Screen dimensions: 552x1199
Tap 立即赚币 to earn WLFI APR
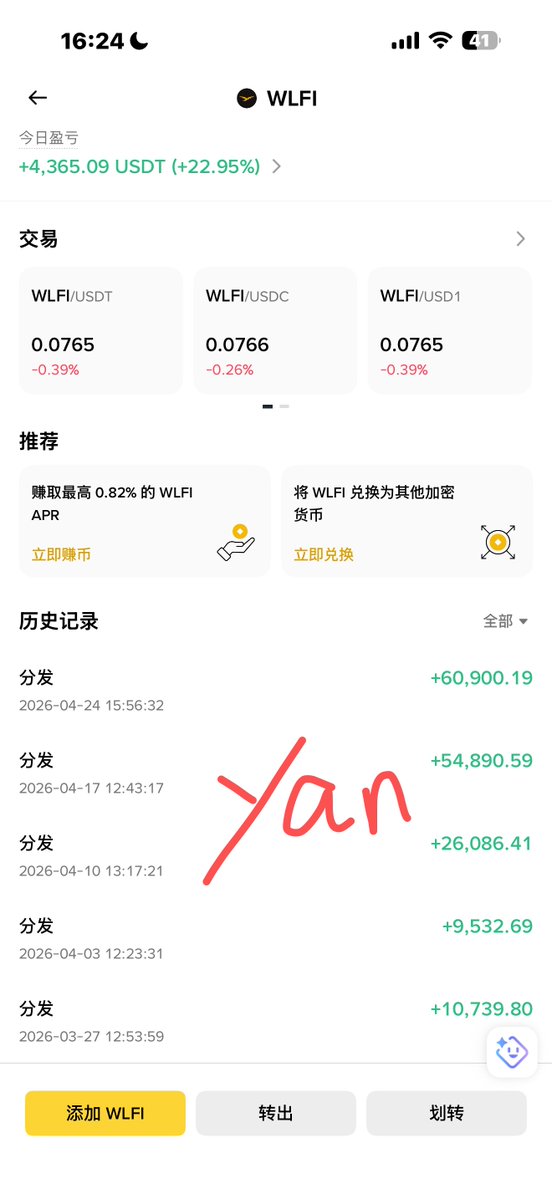61,554
